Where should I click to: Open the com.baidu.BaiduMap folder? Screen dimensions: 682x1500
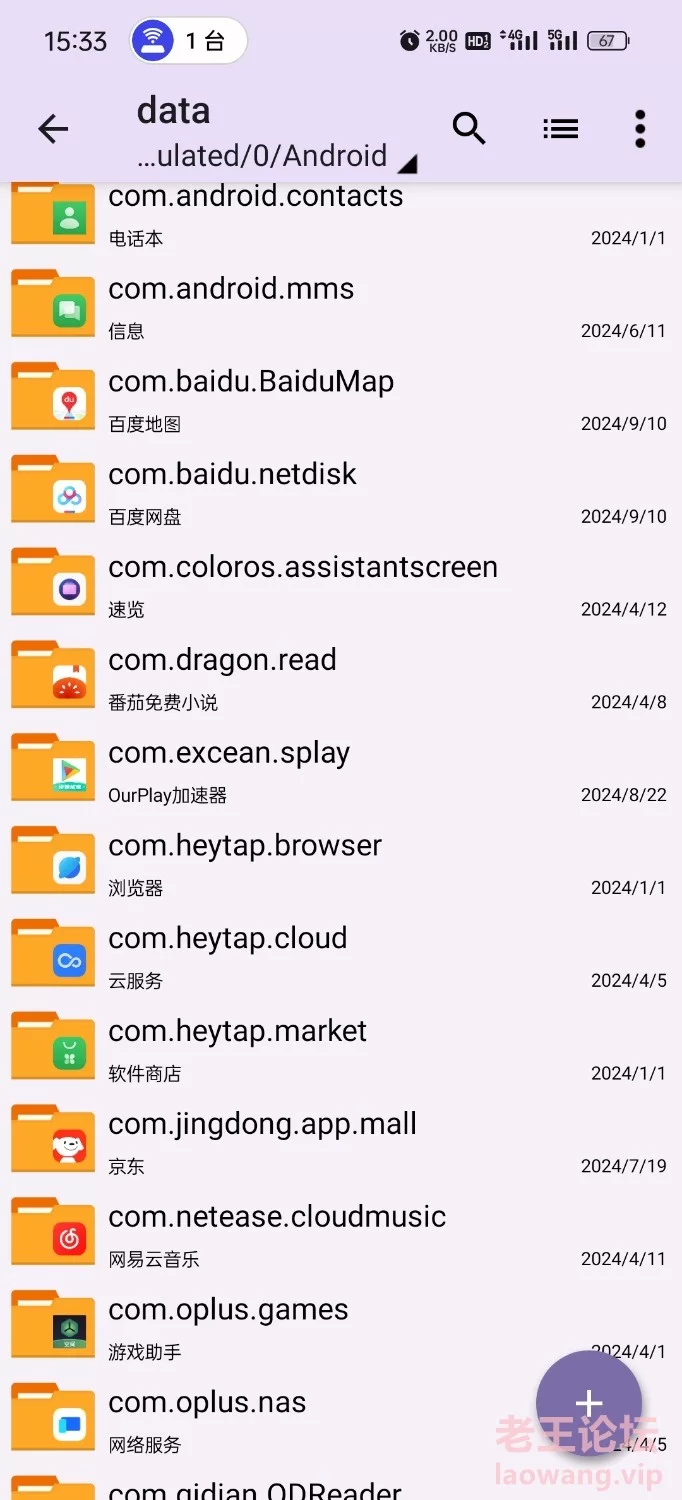[x=341, y=401]
